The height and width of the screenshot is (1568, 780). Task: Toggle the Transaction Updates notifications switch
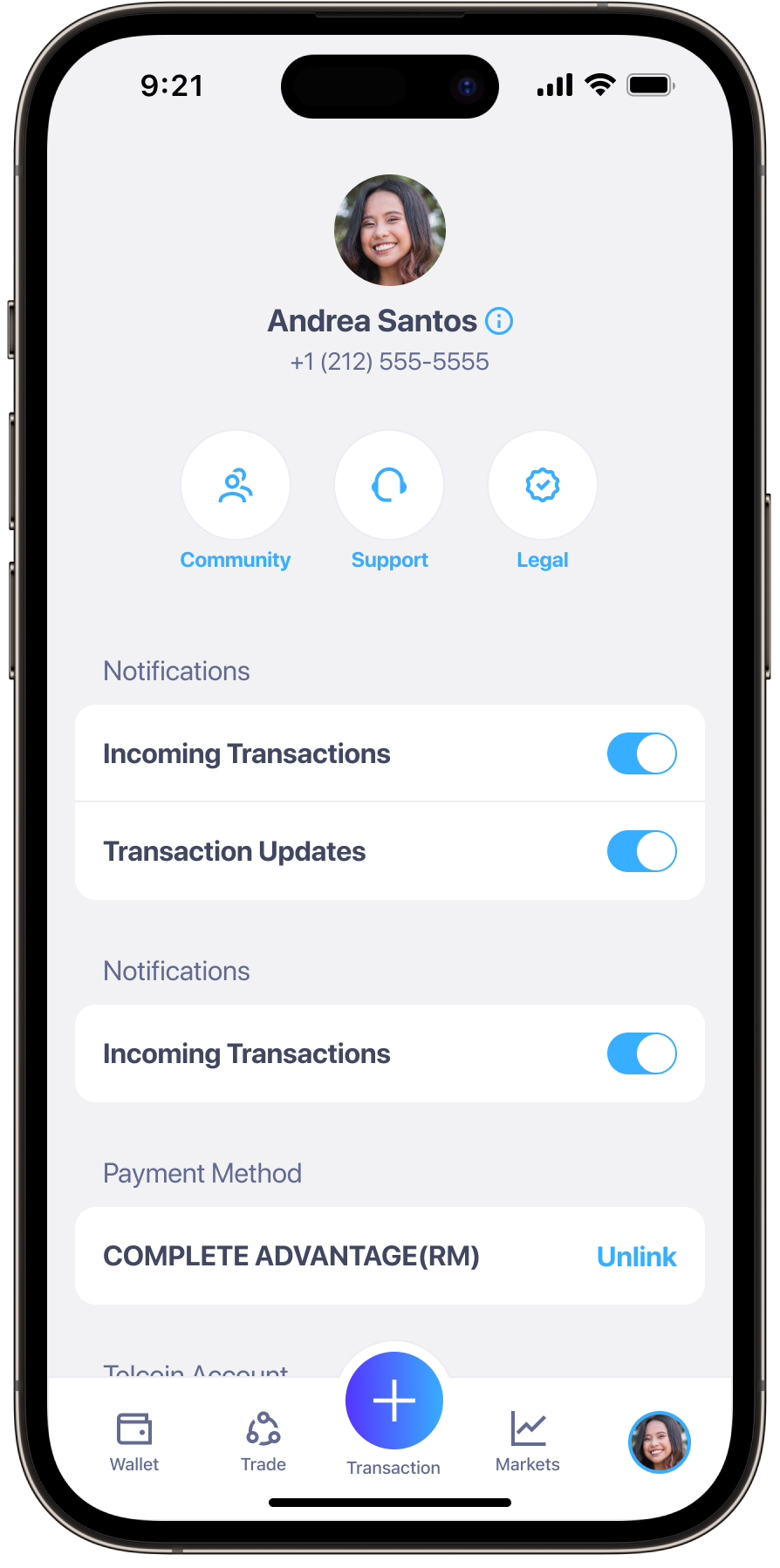641,851
